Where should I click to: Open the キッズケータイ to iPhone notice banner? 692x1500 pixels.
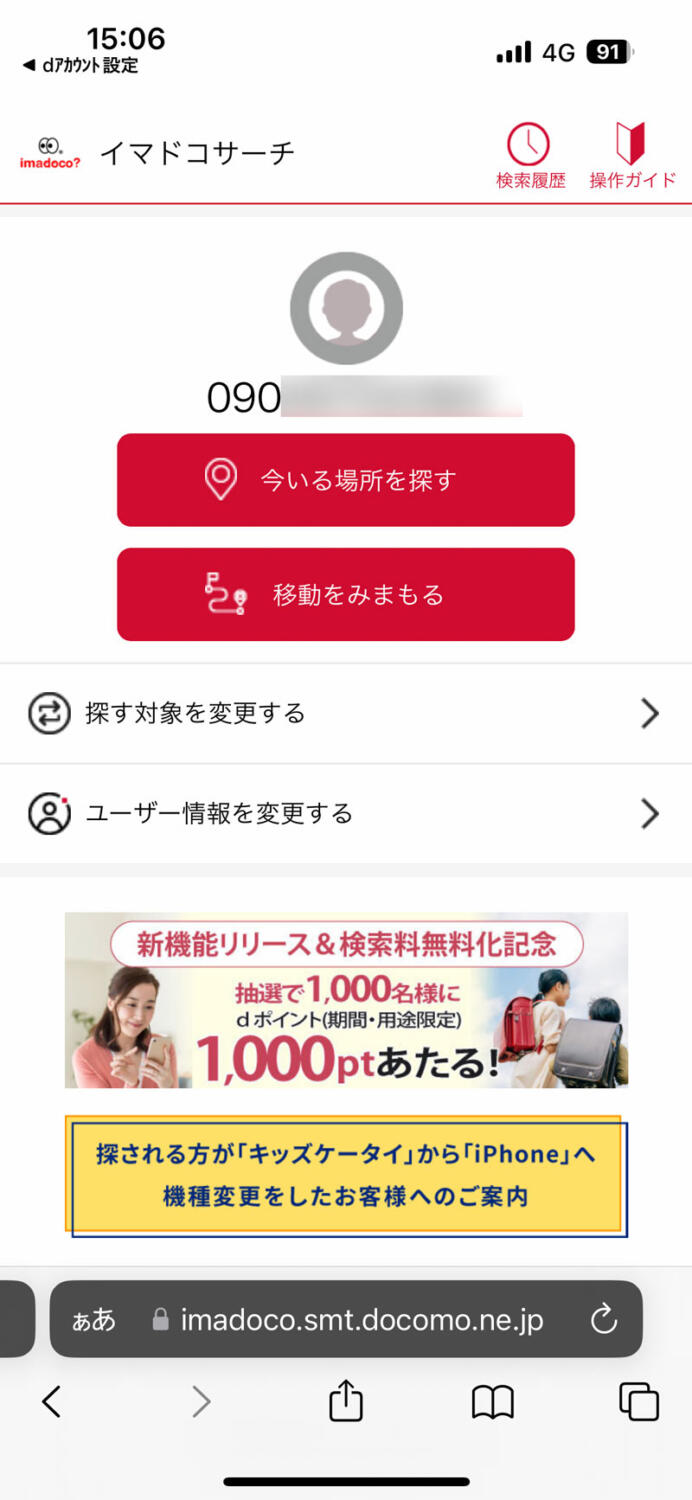click(346, 1175)
